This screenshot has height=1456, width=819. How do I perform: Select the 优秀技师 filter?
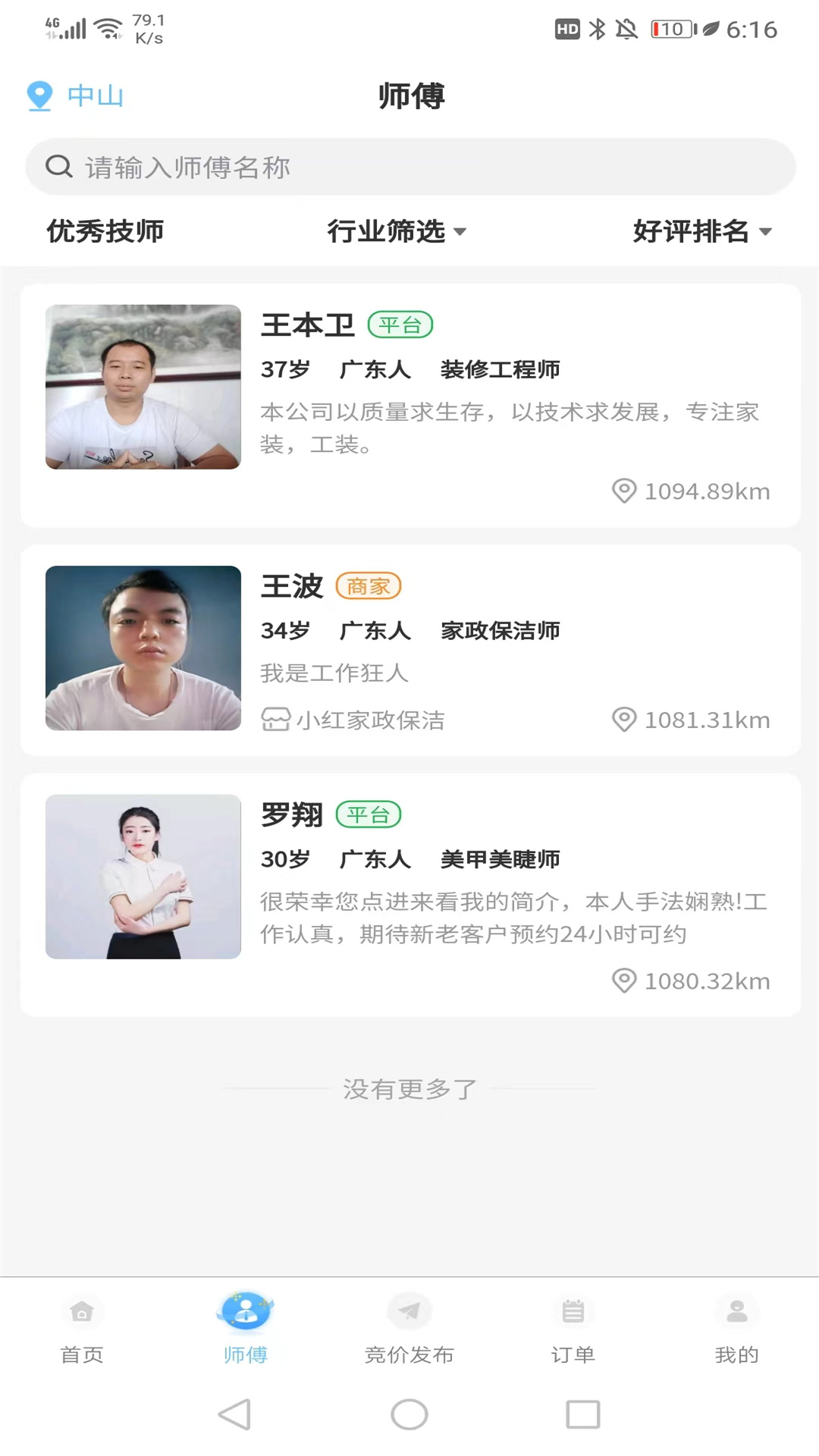pyautogui.click(x=105, y=231)
